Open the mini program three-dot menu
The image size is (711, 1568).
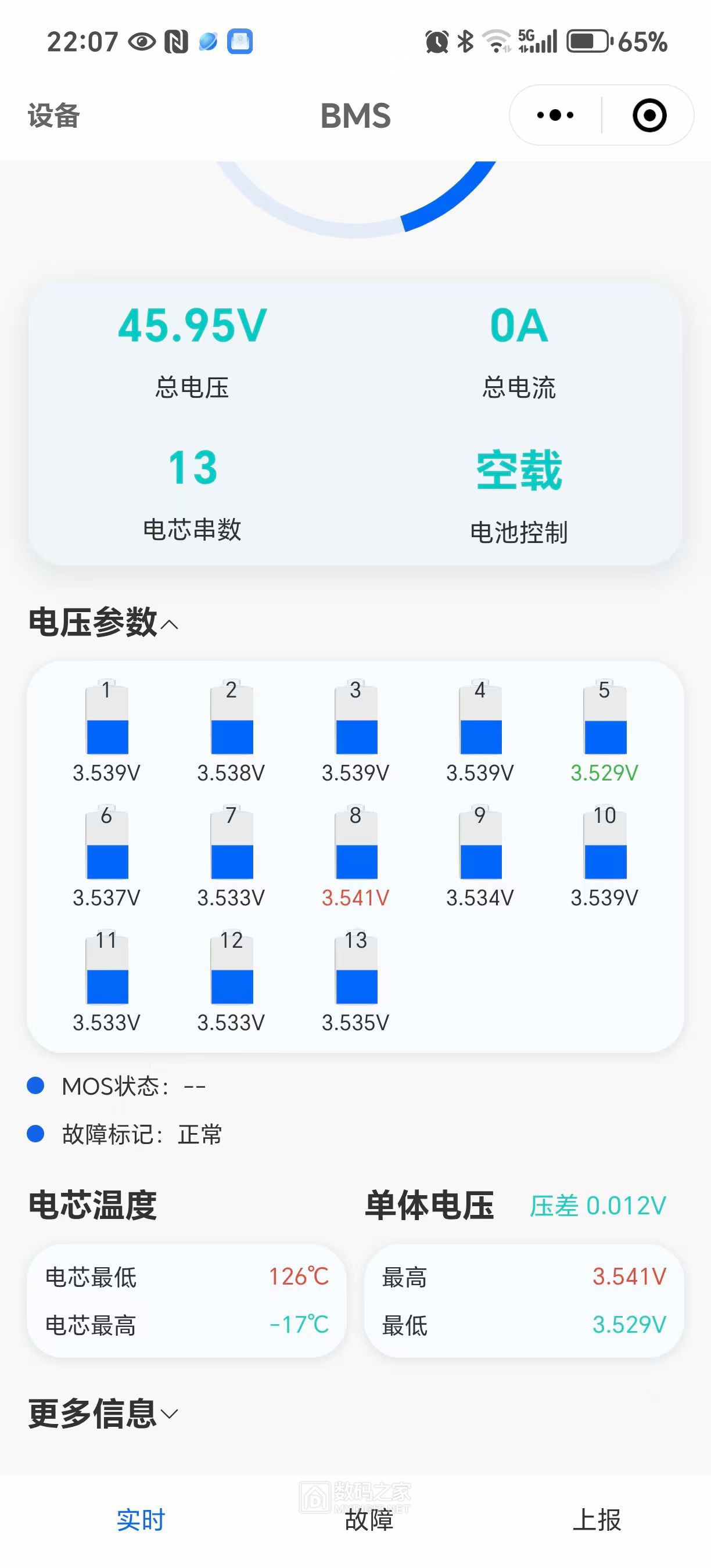coord(555,115)
